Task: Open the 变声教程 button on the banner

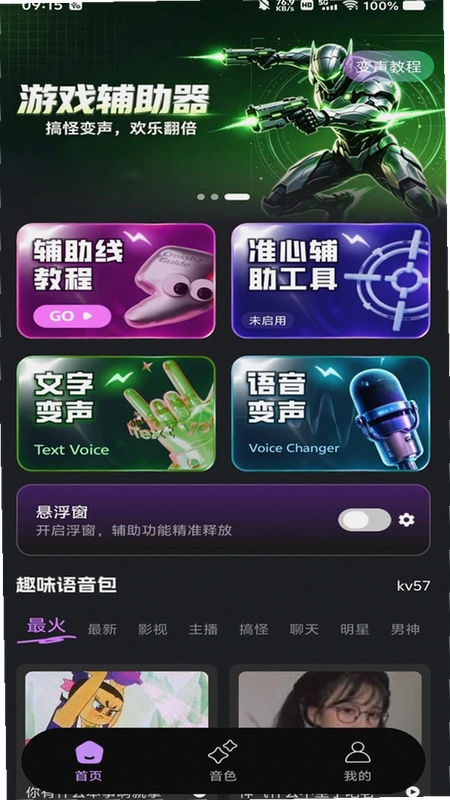Action: coord(390,66)
